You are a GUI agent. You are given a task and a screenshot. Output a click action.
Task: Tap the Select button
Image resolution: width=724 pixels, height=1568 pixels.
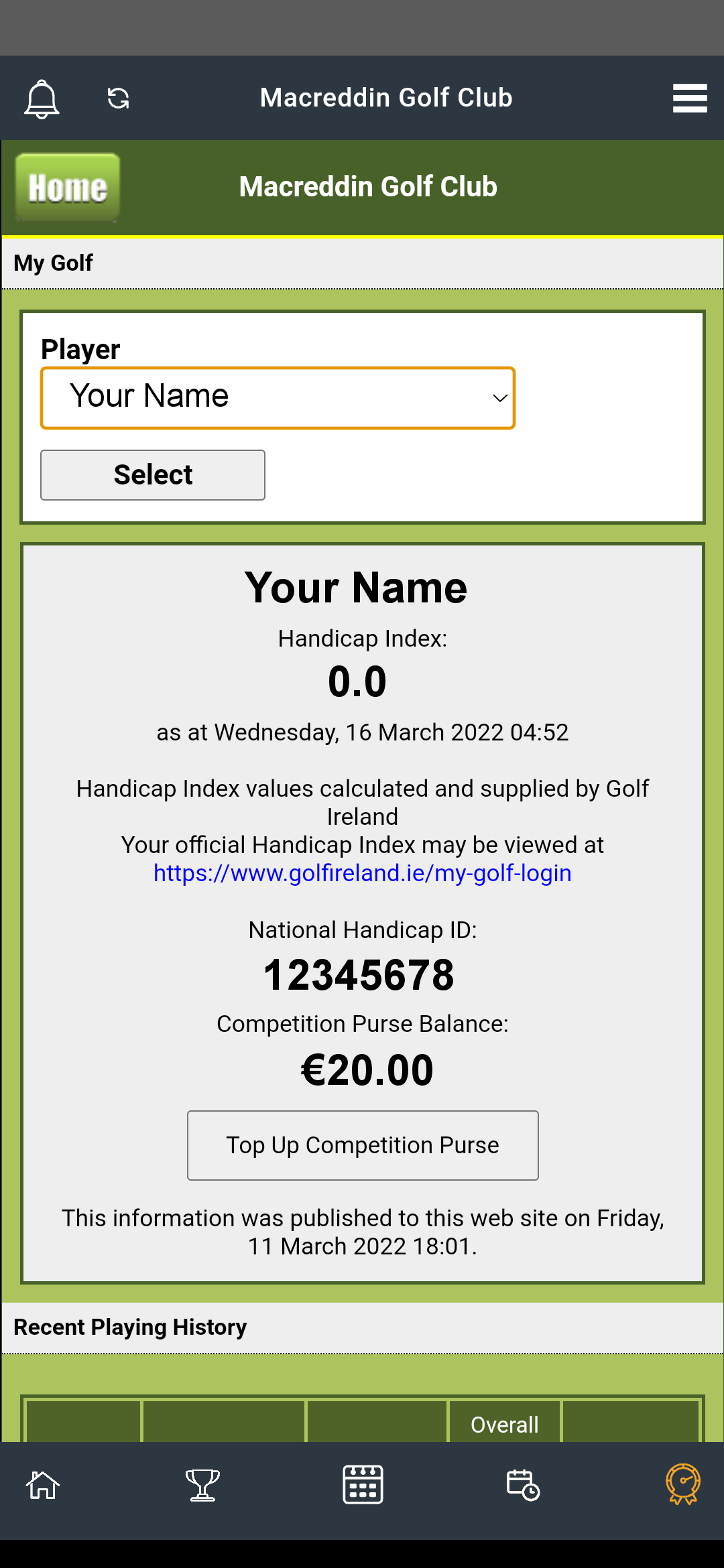click(x=153, y=475)
